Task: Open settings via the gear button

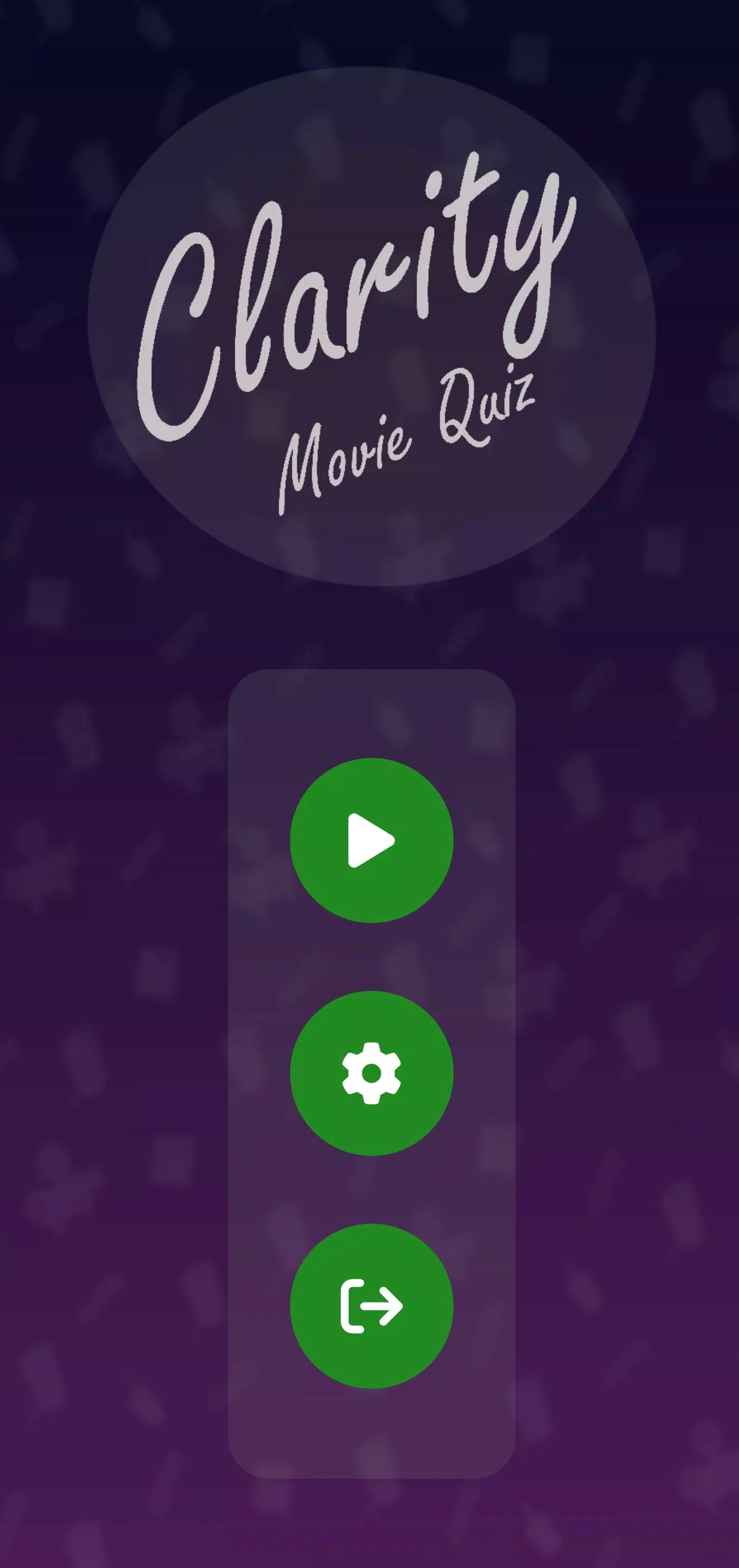Action: tap(372, 1072)
